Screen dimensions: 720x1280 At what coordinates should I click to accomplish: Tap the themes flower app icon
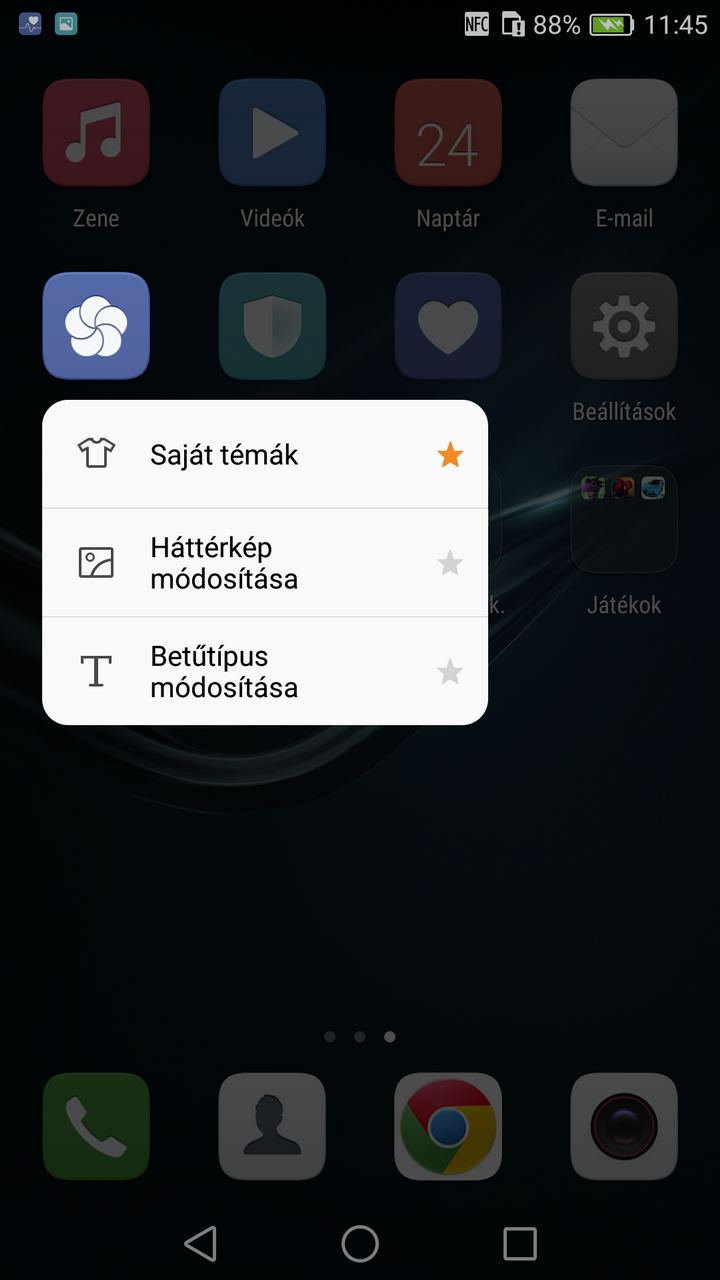coord(96,327)
